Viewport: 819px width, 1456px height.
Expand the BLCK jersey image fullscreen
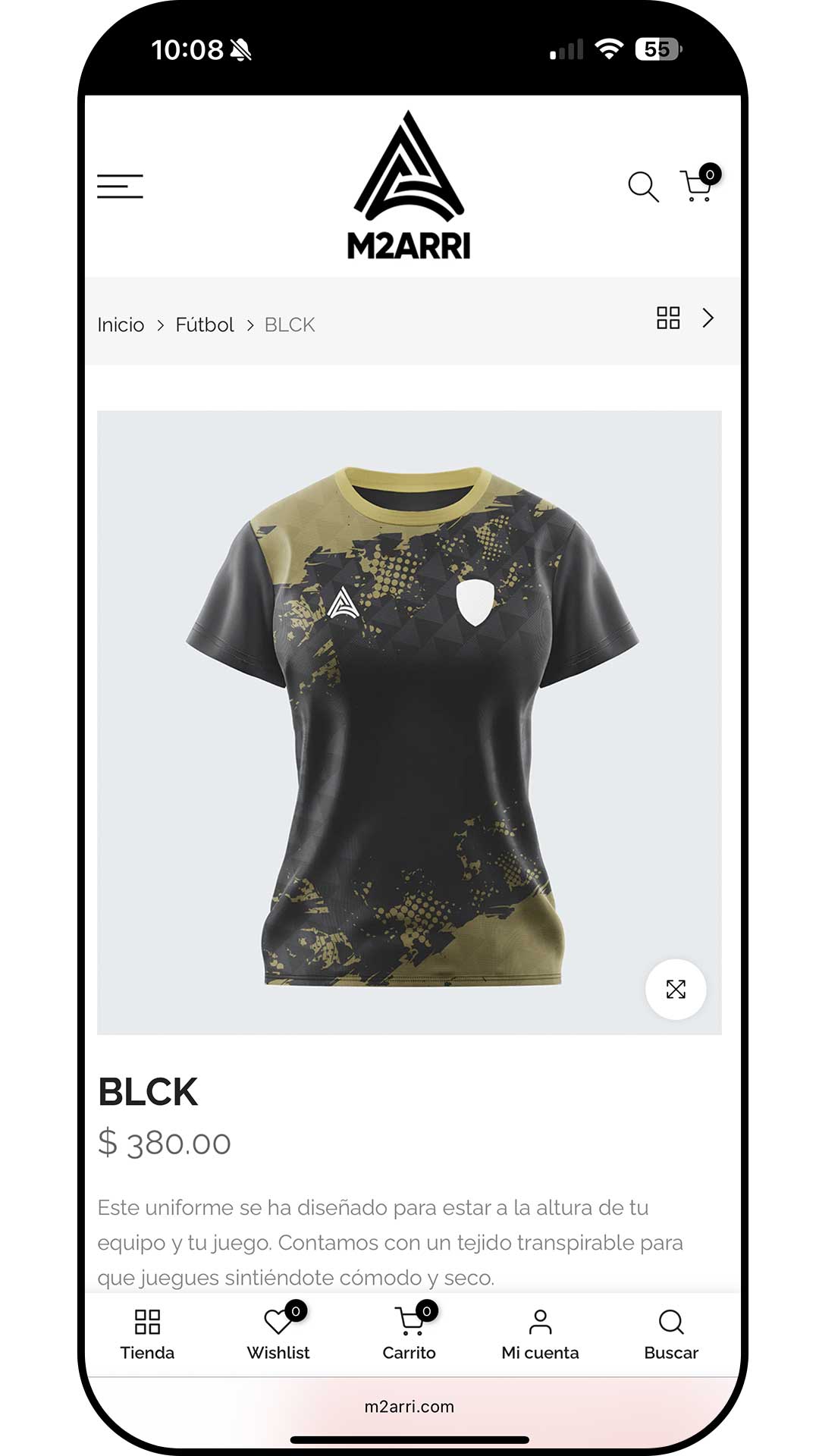coord(676,989)
